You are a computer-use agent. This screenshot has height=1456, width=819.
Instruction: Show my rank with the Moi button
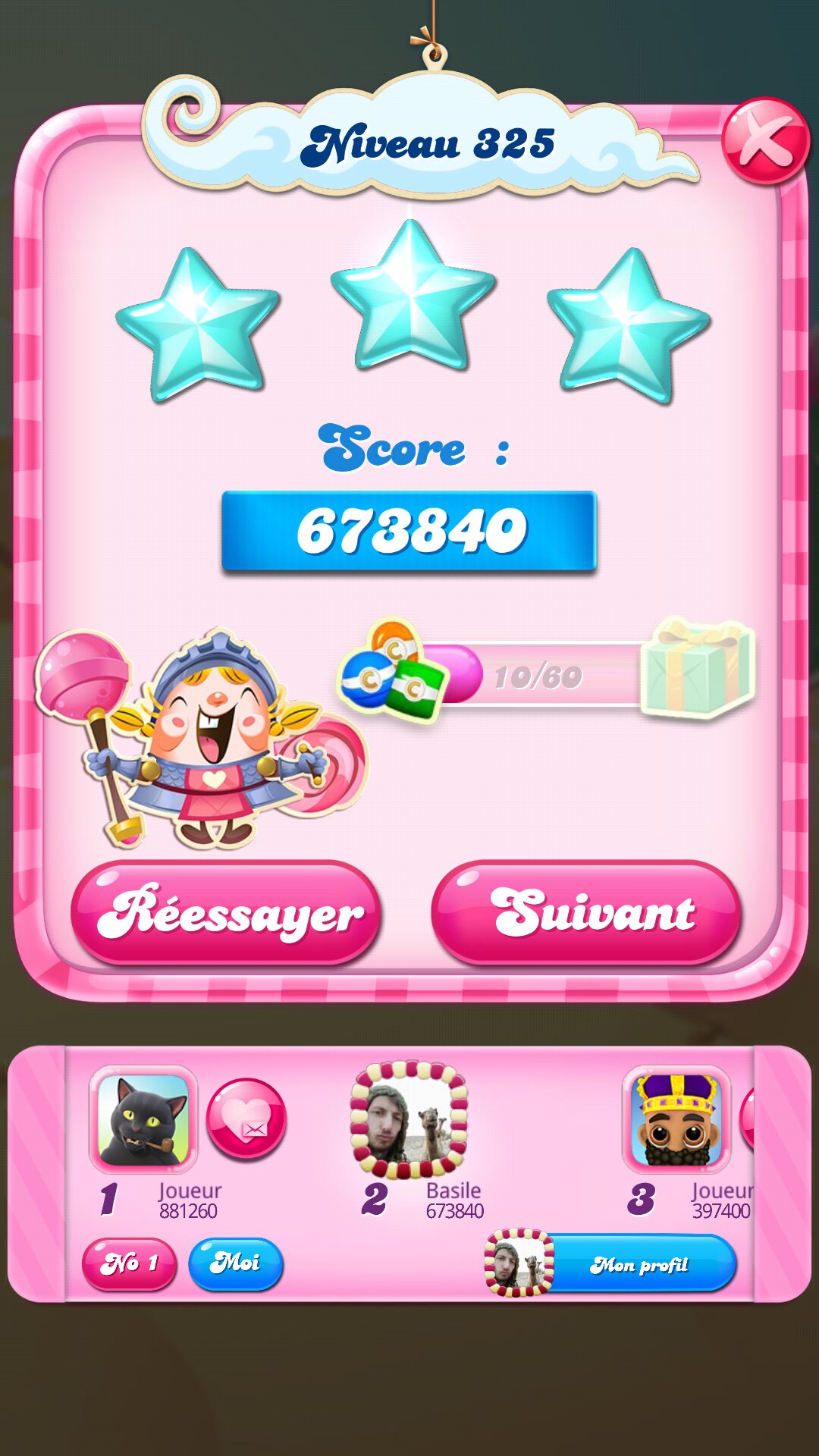[236, 1263]
